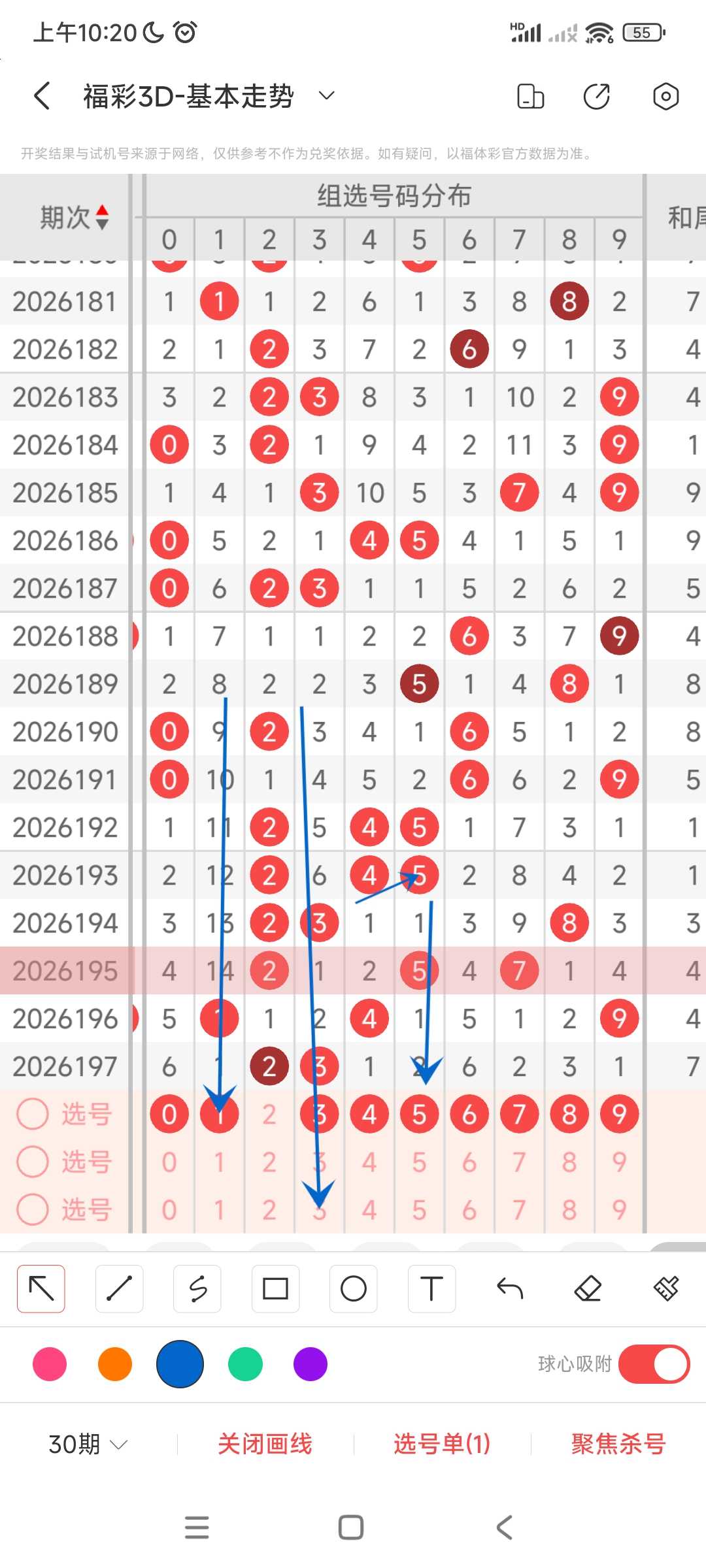Sort the chart by 期次
Image resolution: width=706 pixels, height=1568 pixels.
coord(74,217)
